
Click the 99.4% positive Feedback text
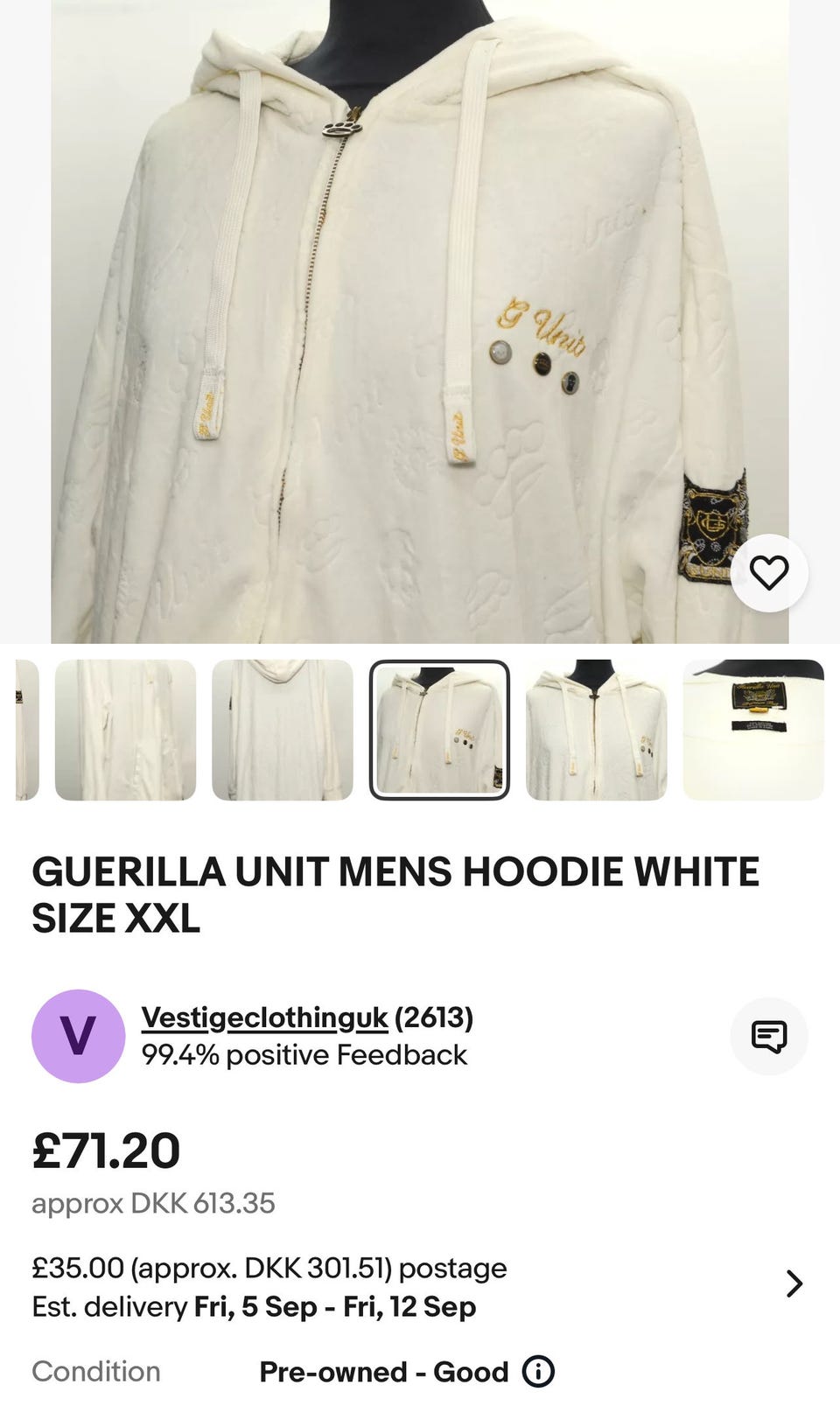click(x=304, y=1055)
